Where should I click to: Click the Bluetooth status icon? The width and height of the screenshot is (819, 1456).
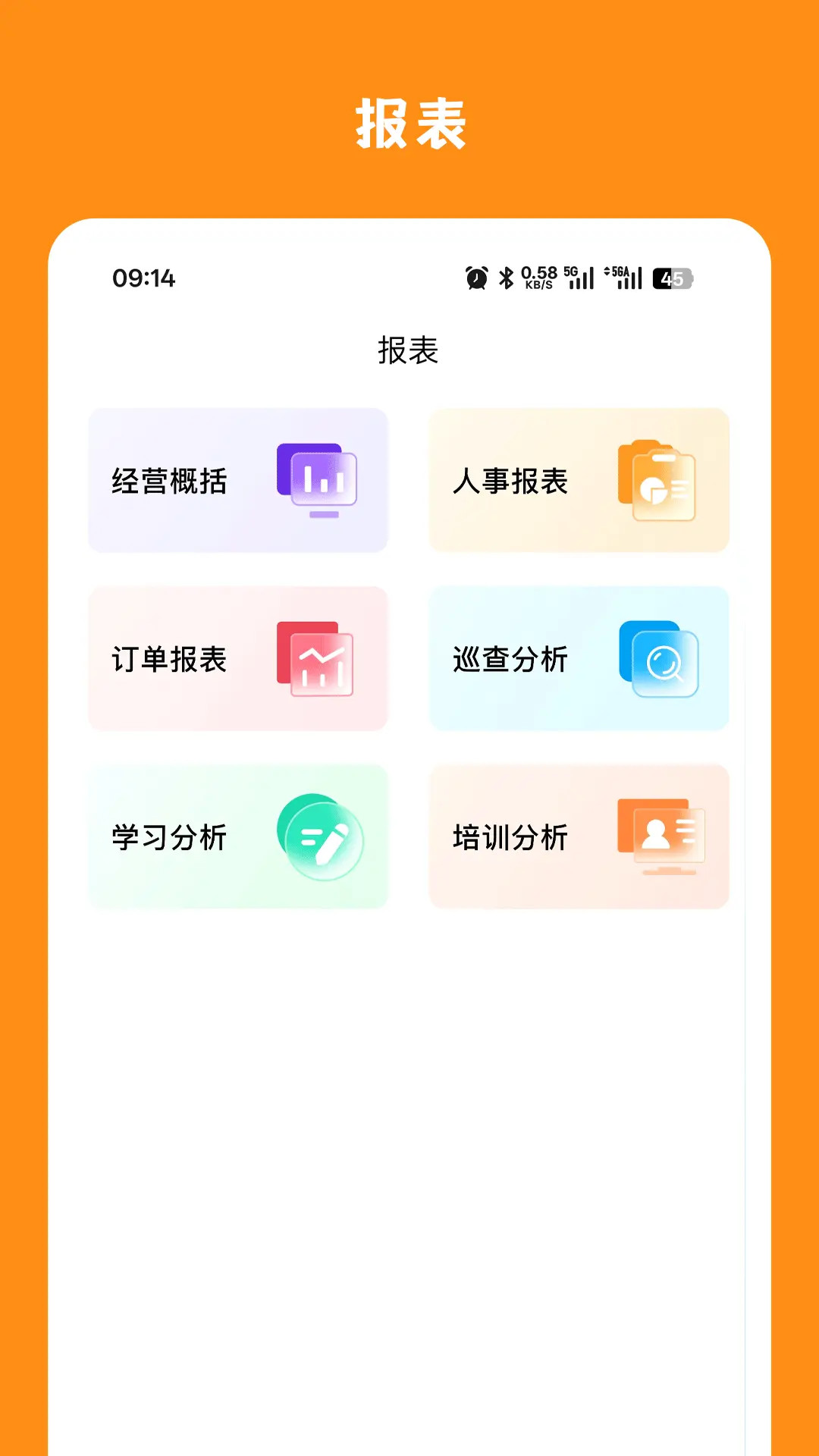click(x=505, y=278)
